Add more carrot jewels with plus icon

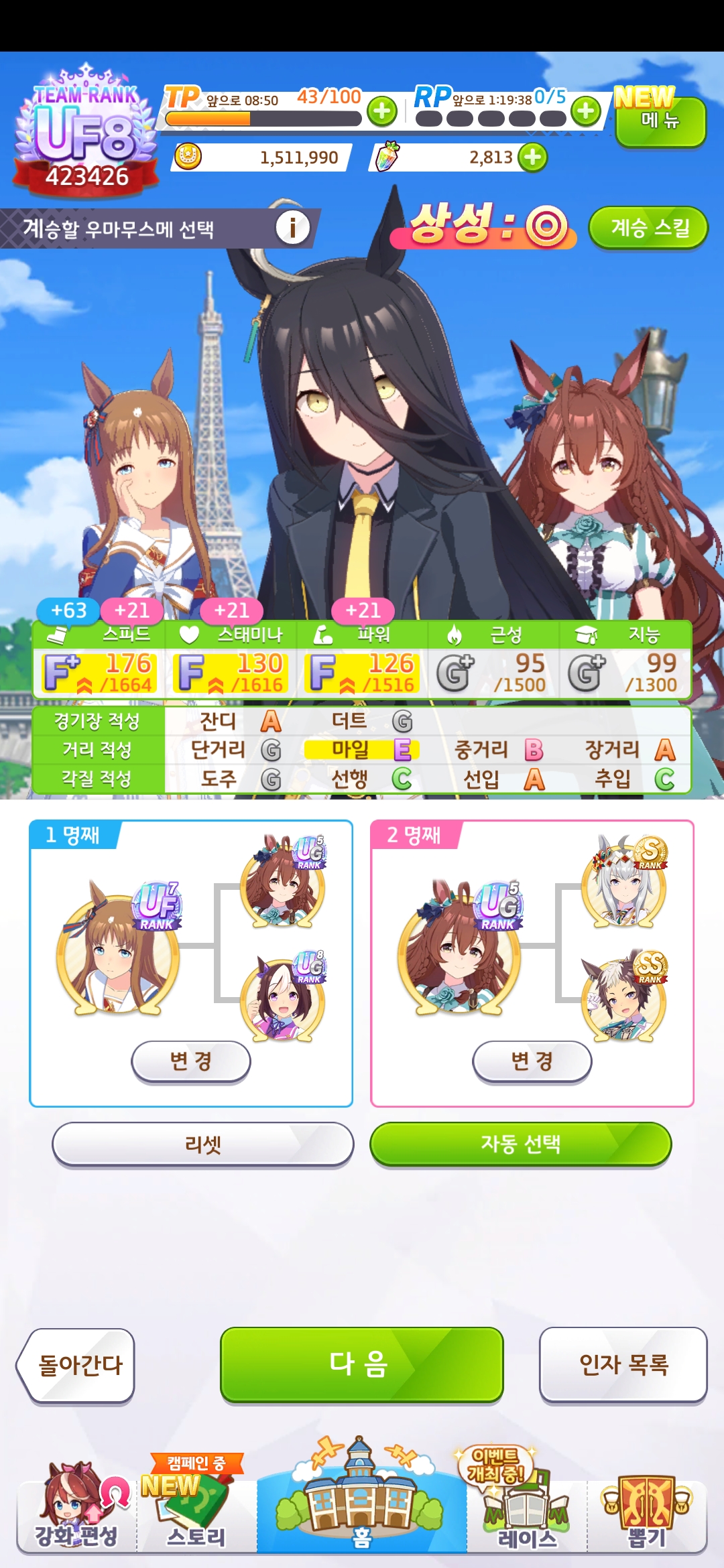(x=533, y=157)
